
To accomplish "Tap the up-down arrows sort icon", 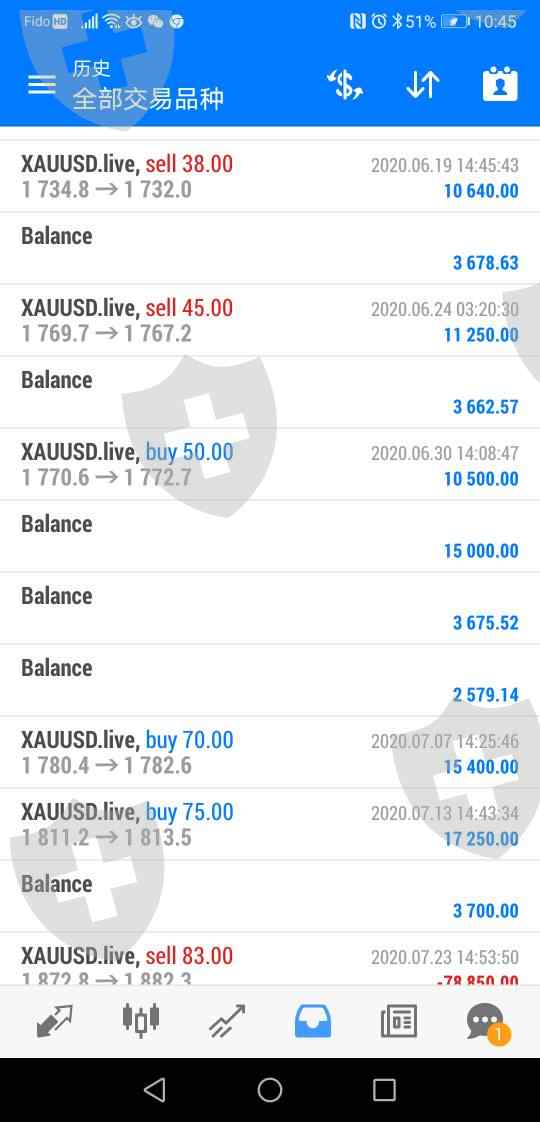I will coord(423,84).
